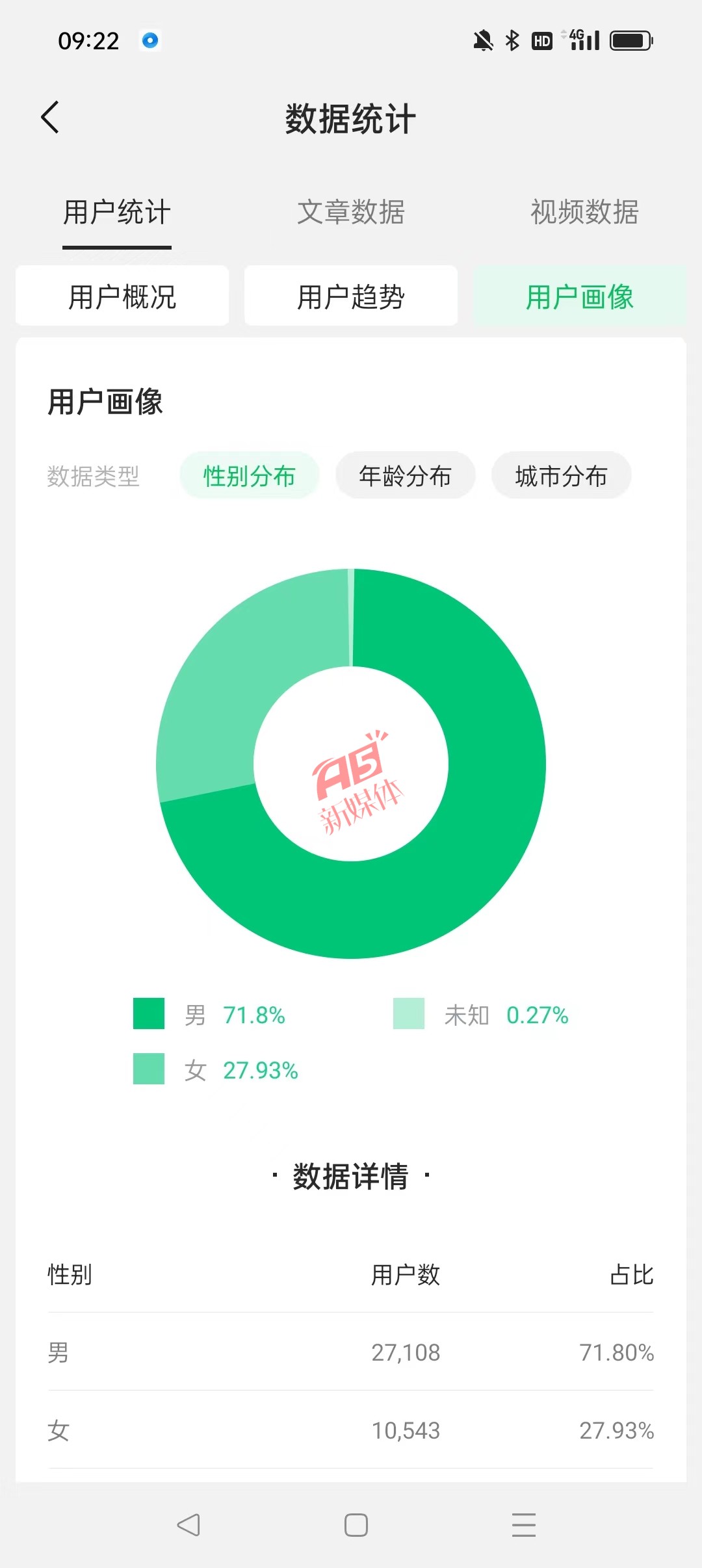
Task: Select the 用户概况 section
Action: coord(122,296)
